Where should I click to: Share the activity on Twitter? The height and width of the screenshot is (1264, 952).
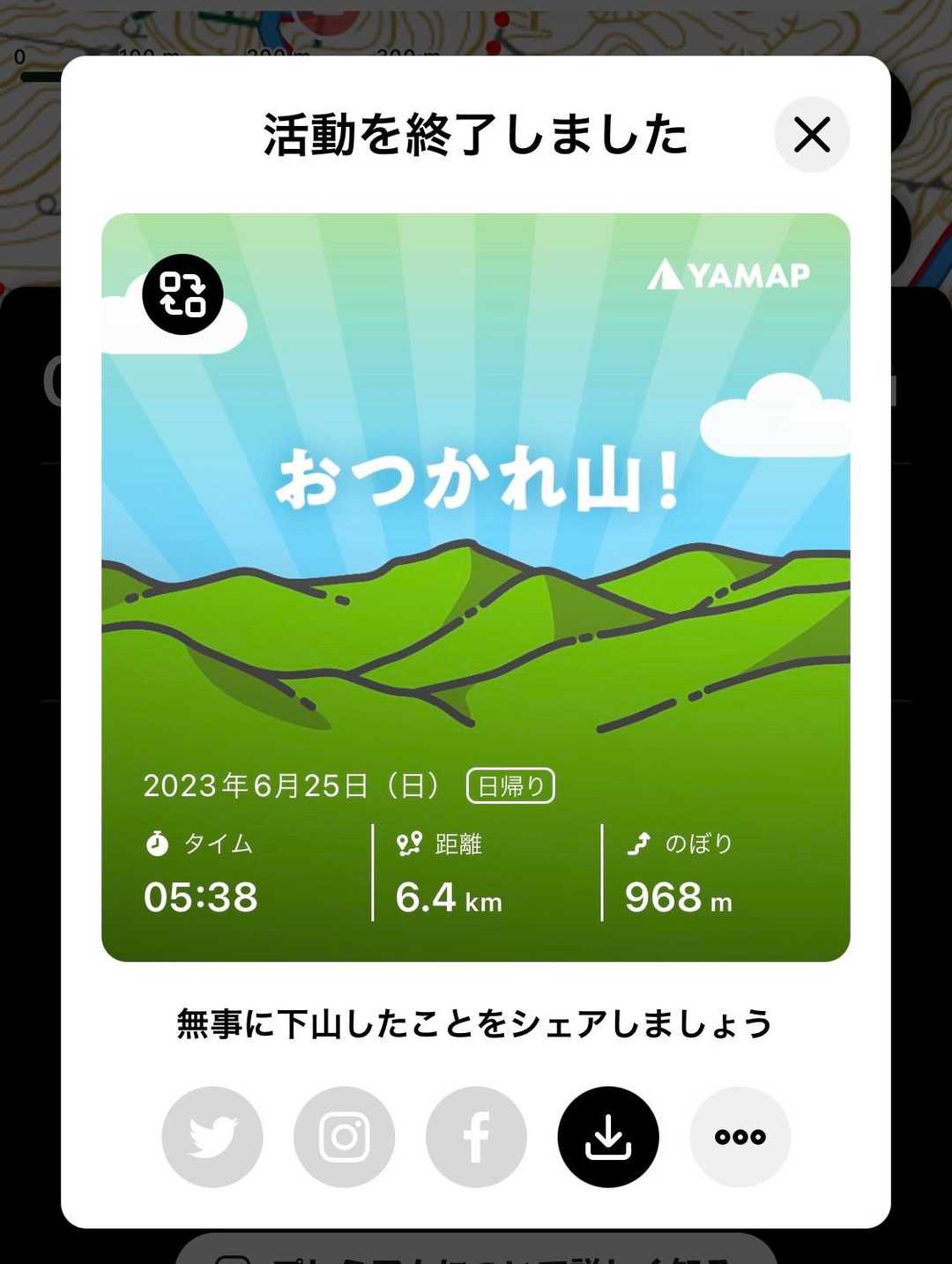point(212,1137)
